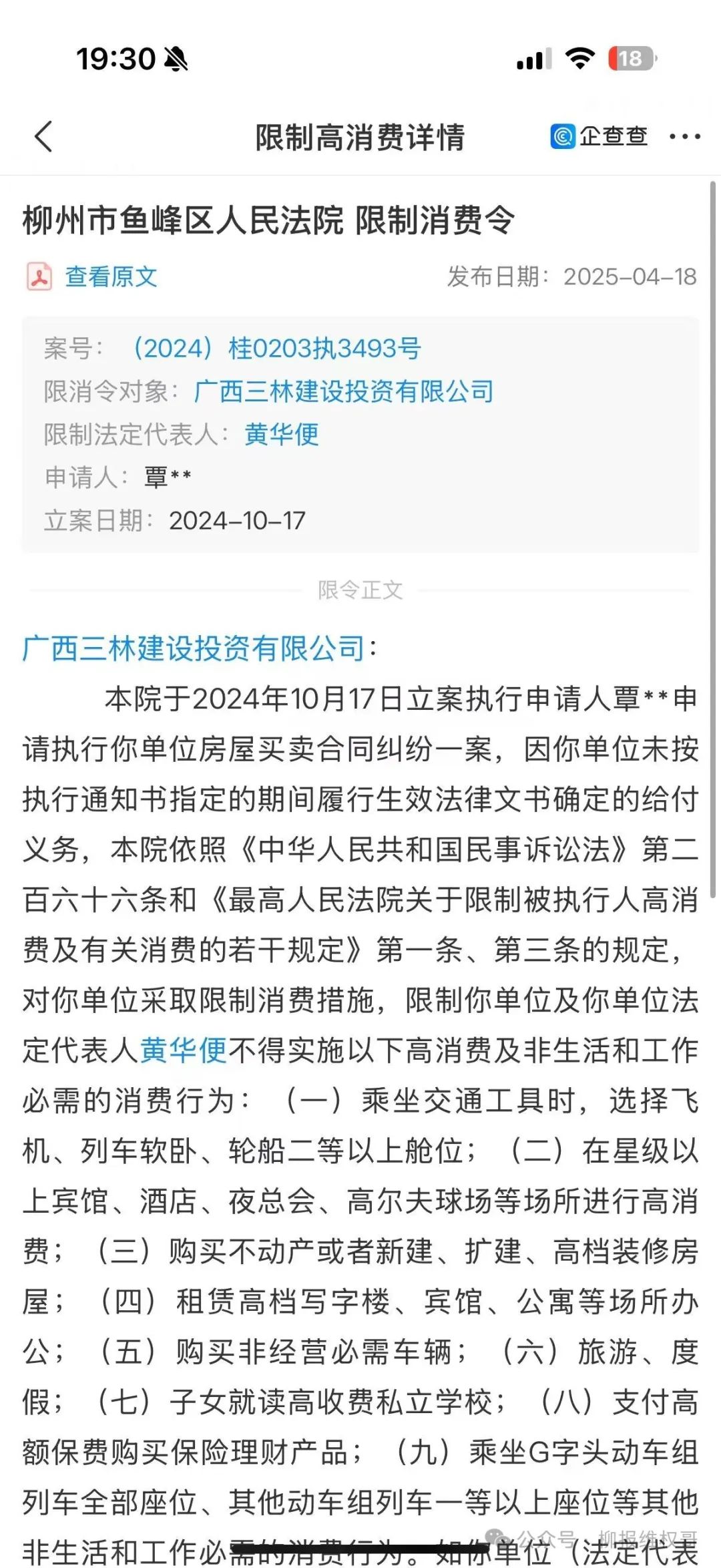Open 广西三林建设投资有限公司 in the info card
The height and width of the screenshot is (1568, 721).
coord(344,391)
